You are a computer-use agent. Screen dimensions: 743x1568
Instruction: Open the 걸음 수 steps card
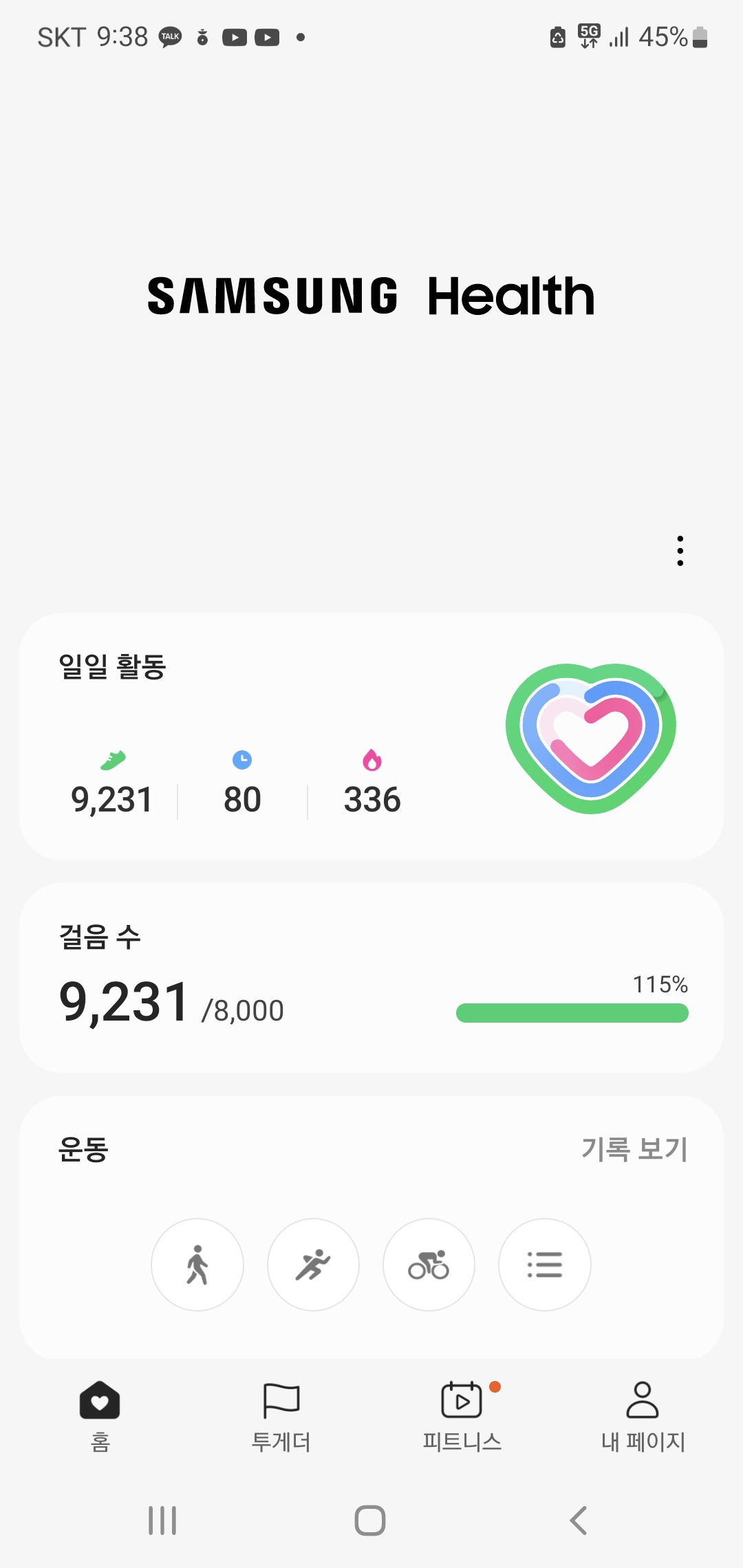(275, 978)
